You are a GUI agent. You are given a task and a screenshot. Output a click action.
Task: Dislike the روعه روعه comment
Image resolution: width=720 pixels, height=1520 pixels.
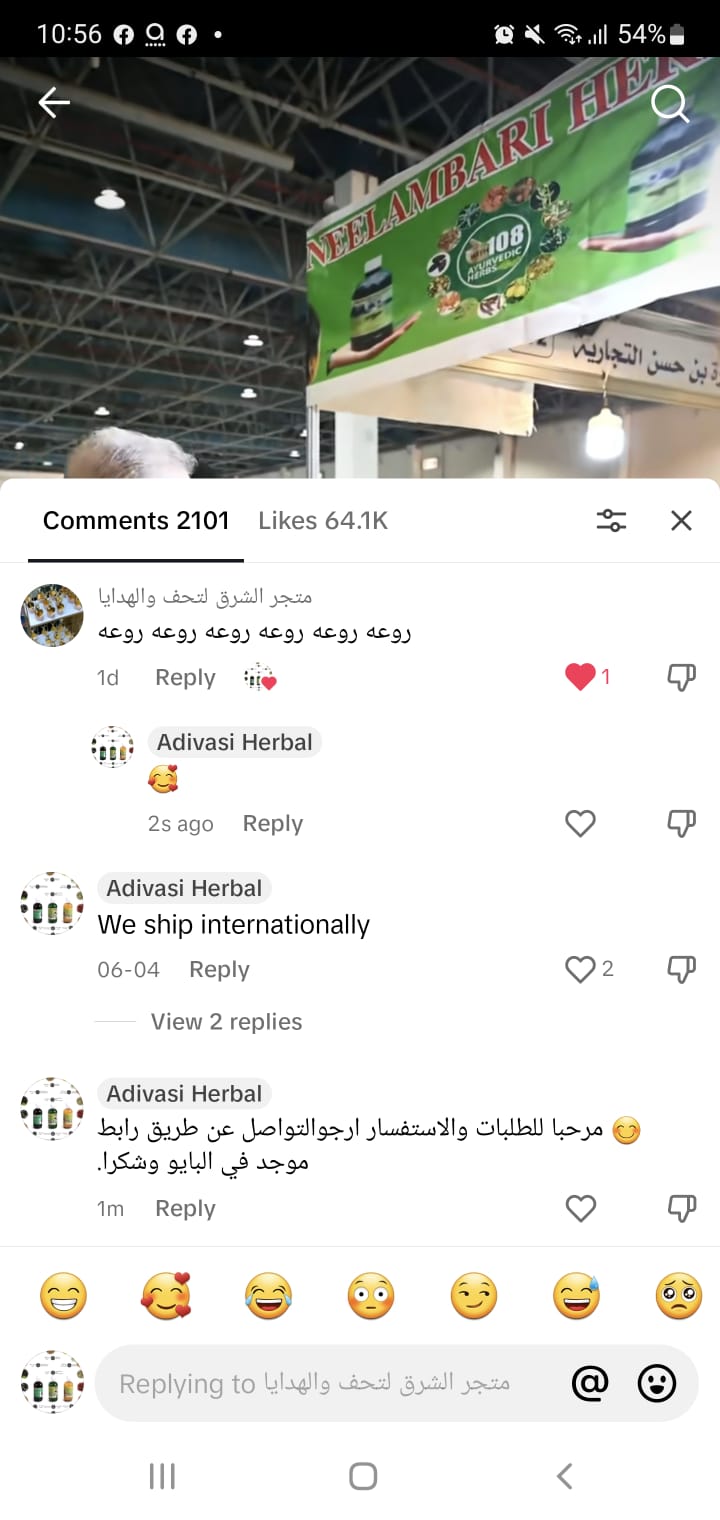(681, 677)
